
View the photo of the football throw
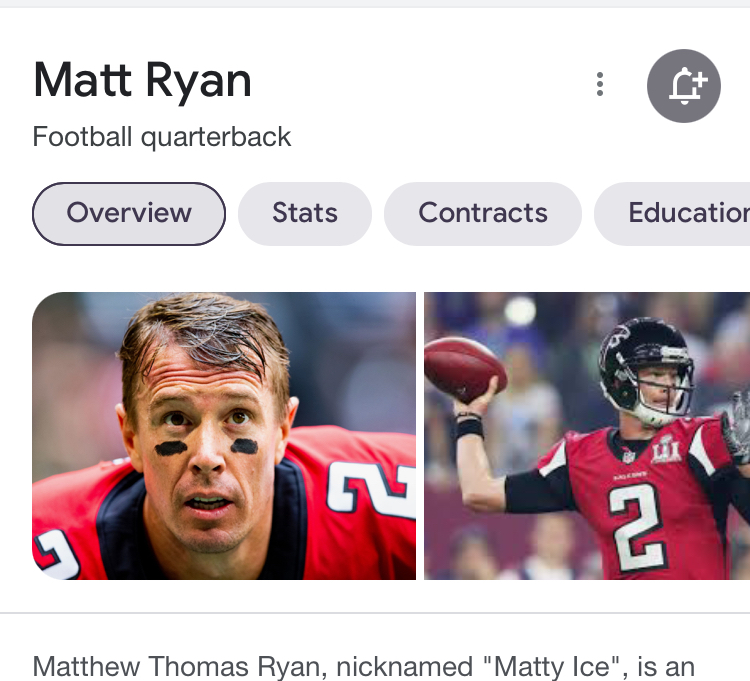(587, 436)
